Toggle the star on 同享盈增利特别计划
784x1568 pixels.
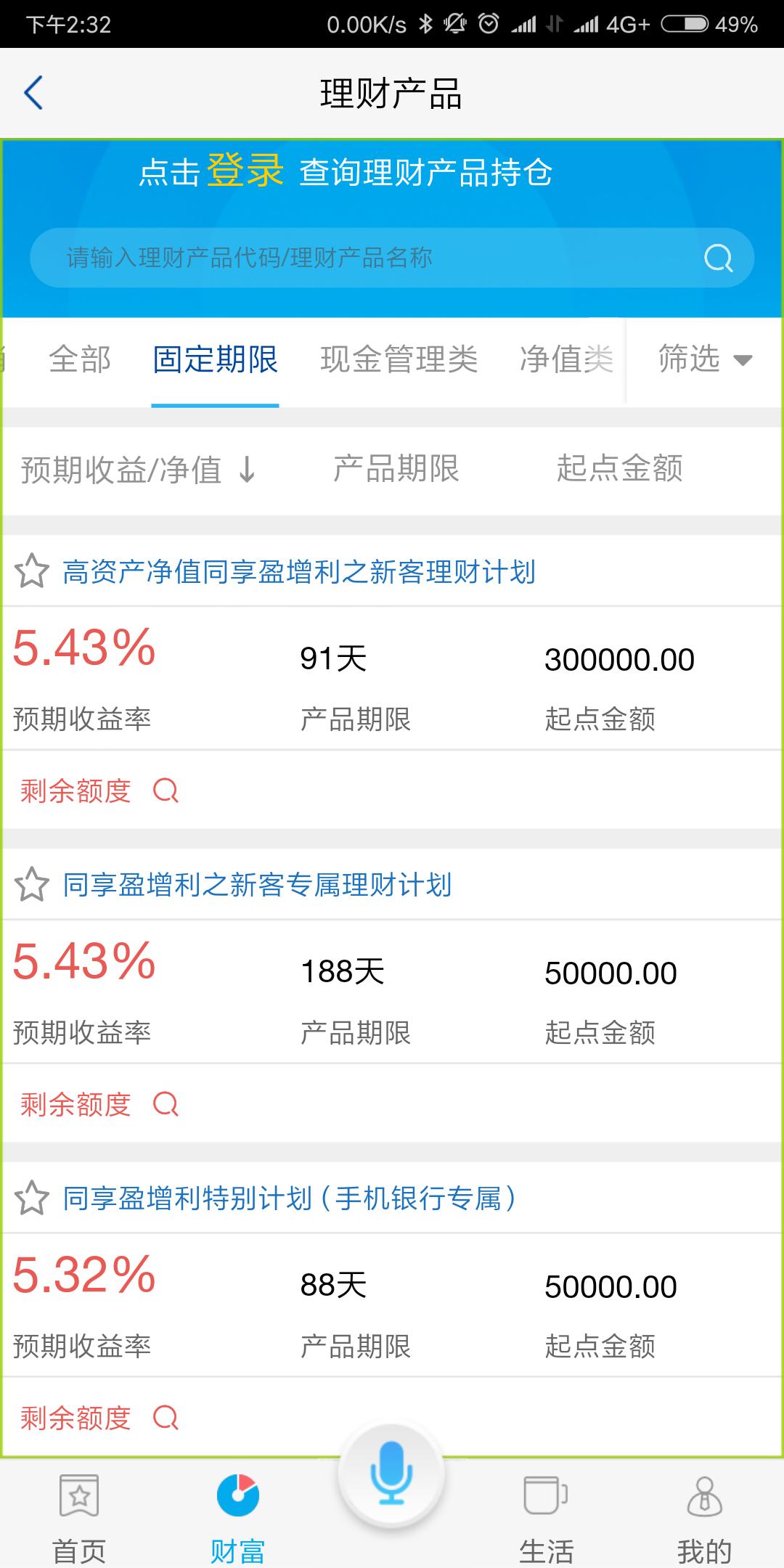(30, 1199)
